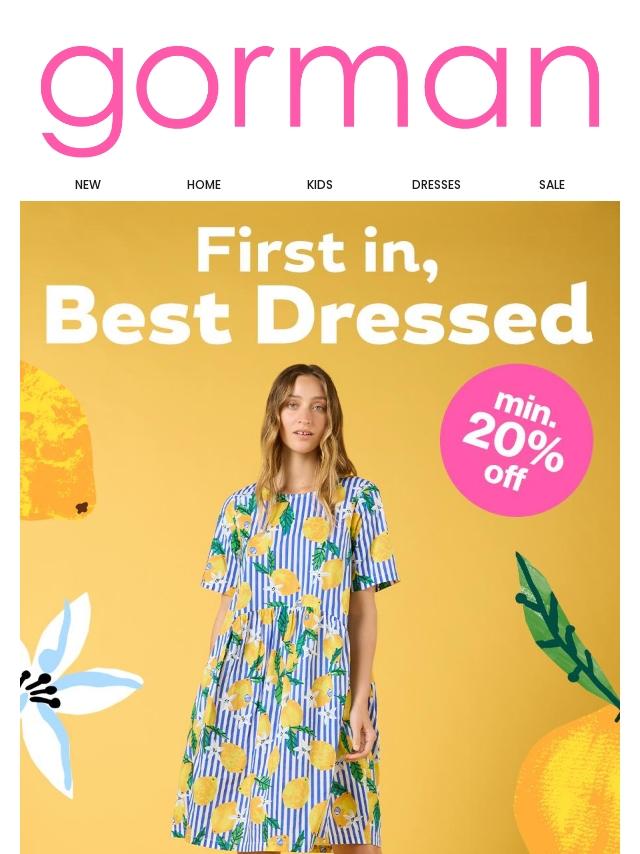Image resolution: width=640 pixels, height=854 pixels.
Task: Select the DRESSES link
Action: click(436, 185)
